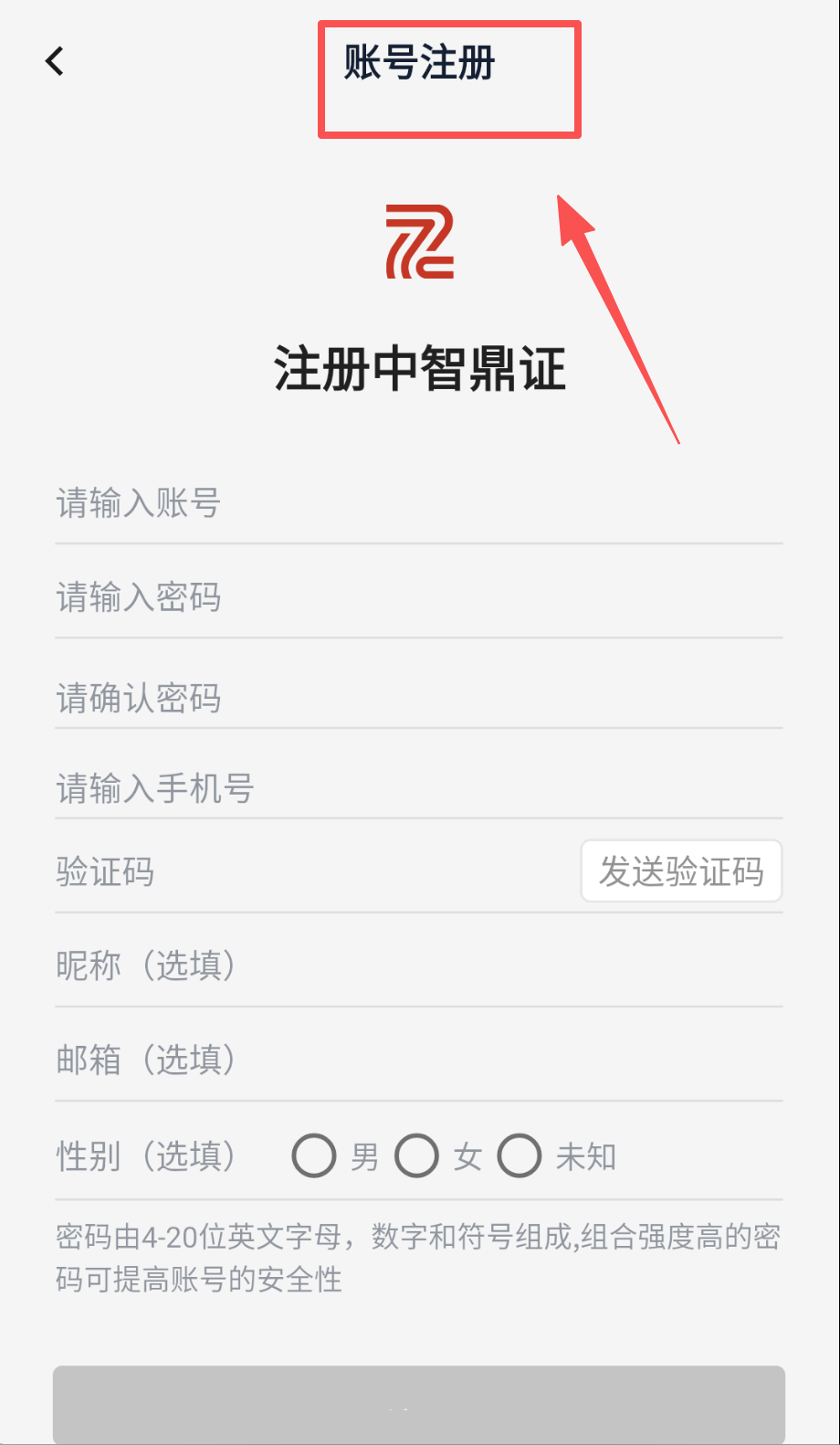Select the 邮箱（选填） email field
Screen dimensions: 840x1445
click(418, 1060)
